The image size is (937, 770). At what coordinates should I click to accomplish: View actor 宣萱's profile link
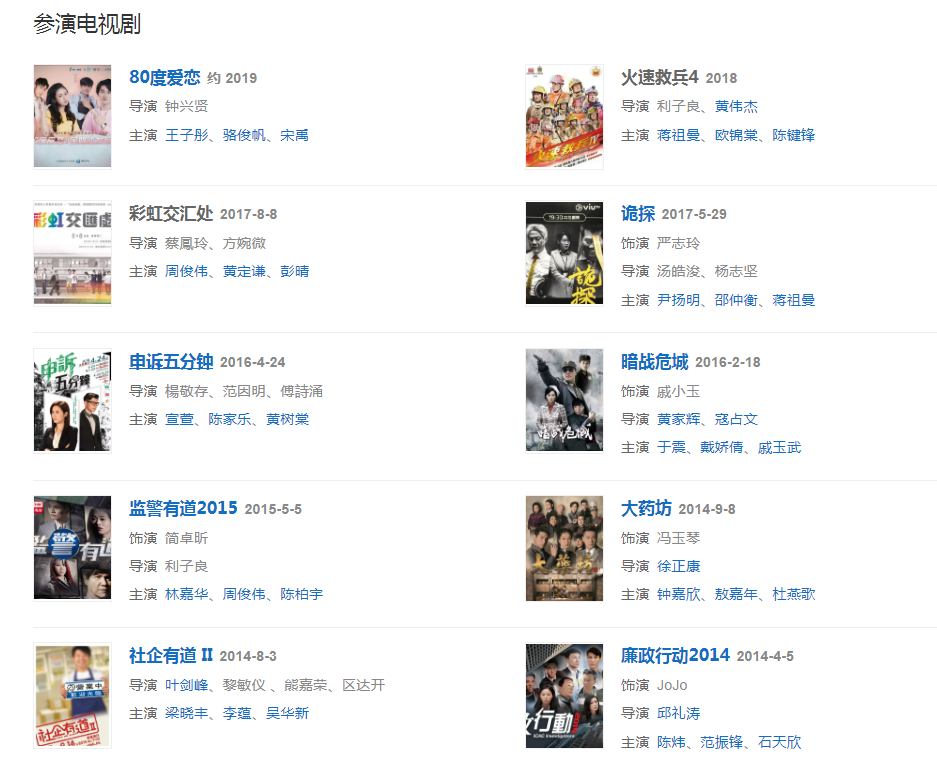point(179,419)
